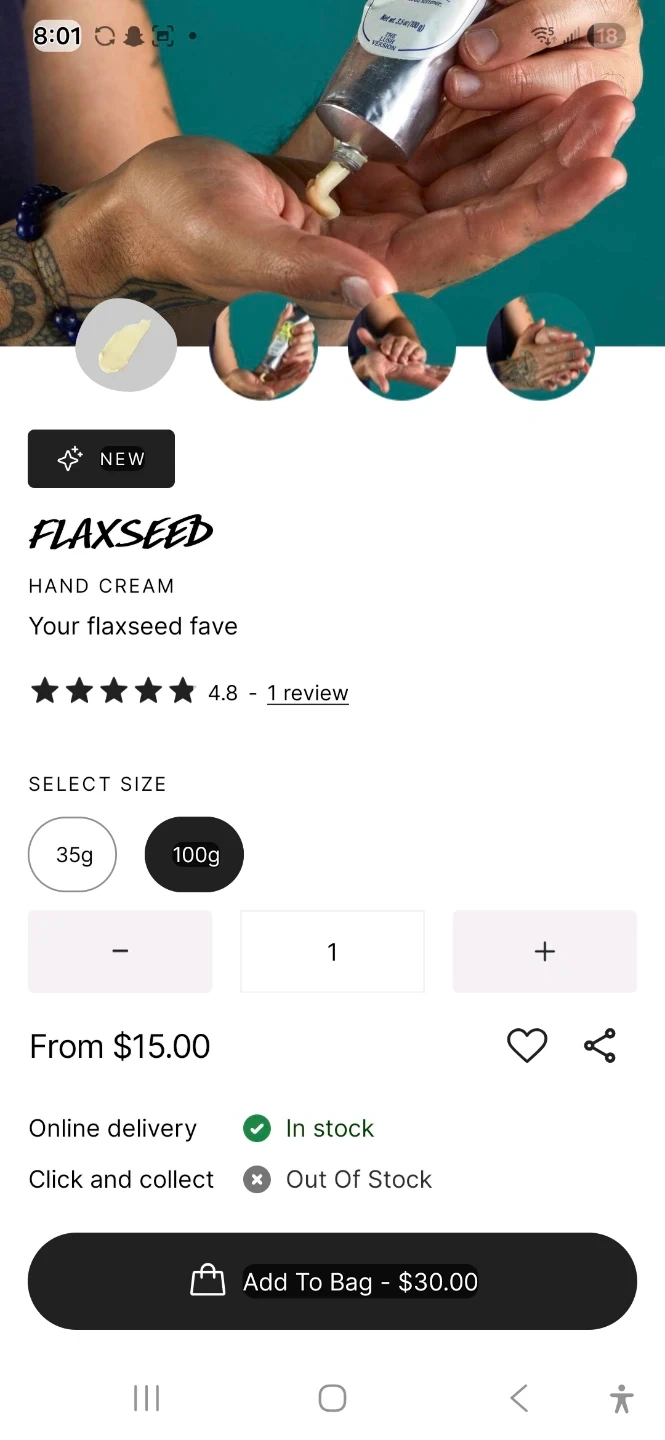This screenshot has height=1440, width=665.
Task: View the third product photo thumbnail
Action: [402, 346]
